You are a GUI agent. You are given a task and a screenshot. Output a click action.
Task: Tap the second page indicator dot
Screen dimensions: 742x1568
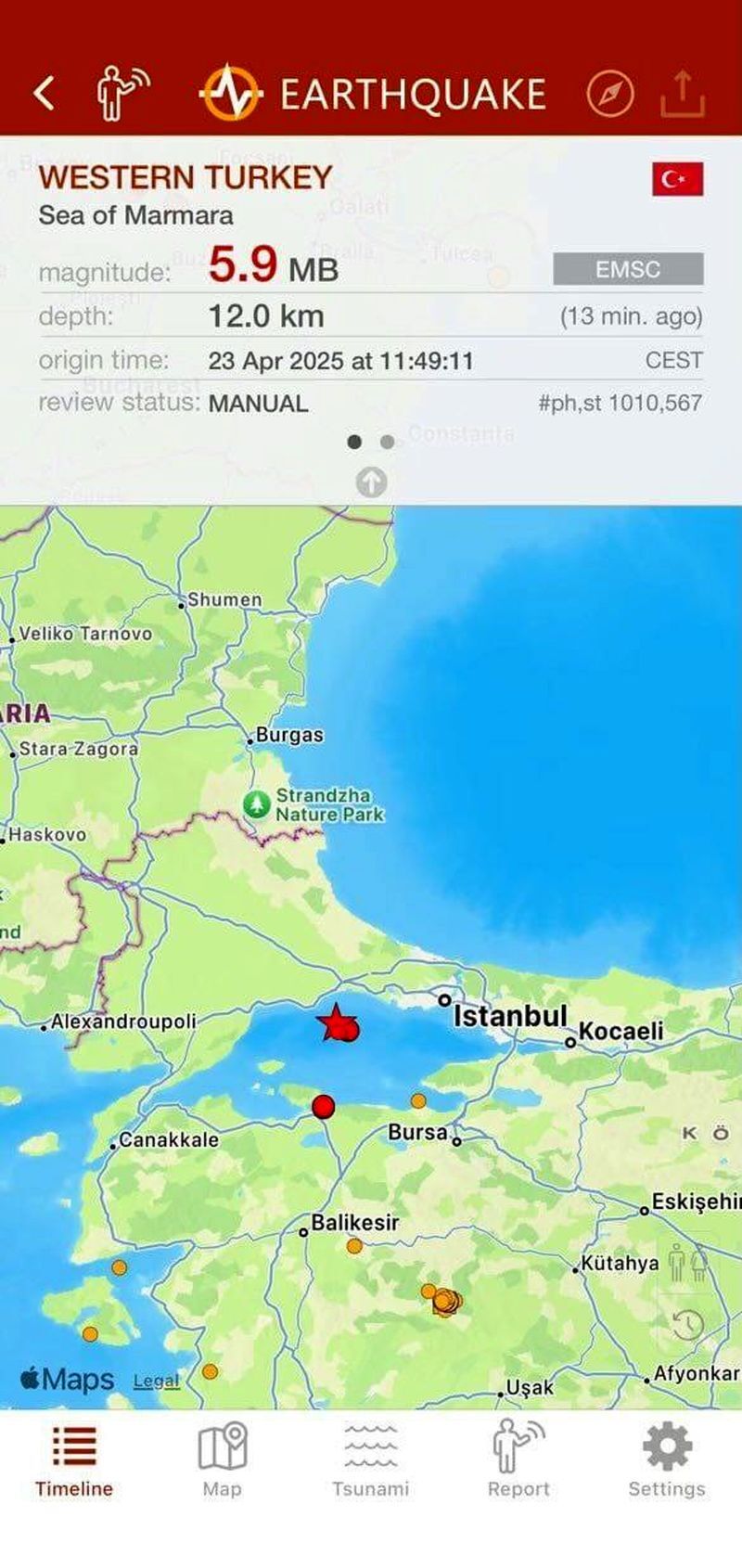pyautogui.click(x=387, y=443)
